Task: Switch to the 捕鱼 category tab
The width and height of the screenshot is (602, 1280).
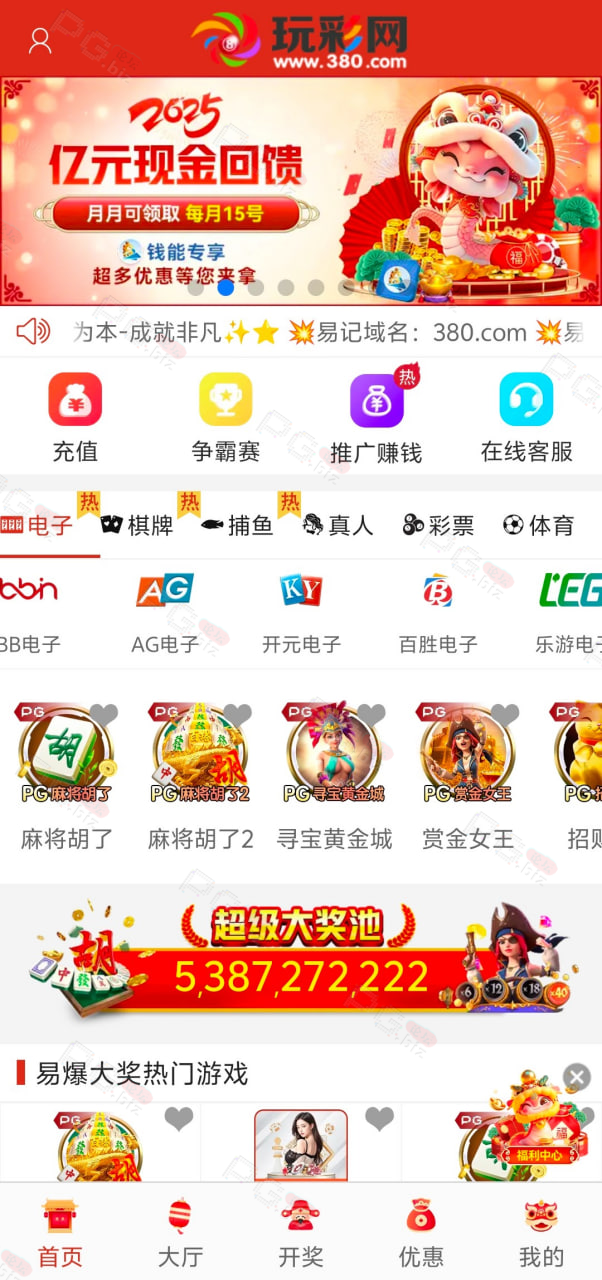Action: coord(237,525)
